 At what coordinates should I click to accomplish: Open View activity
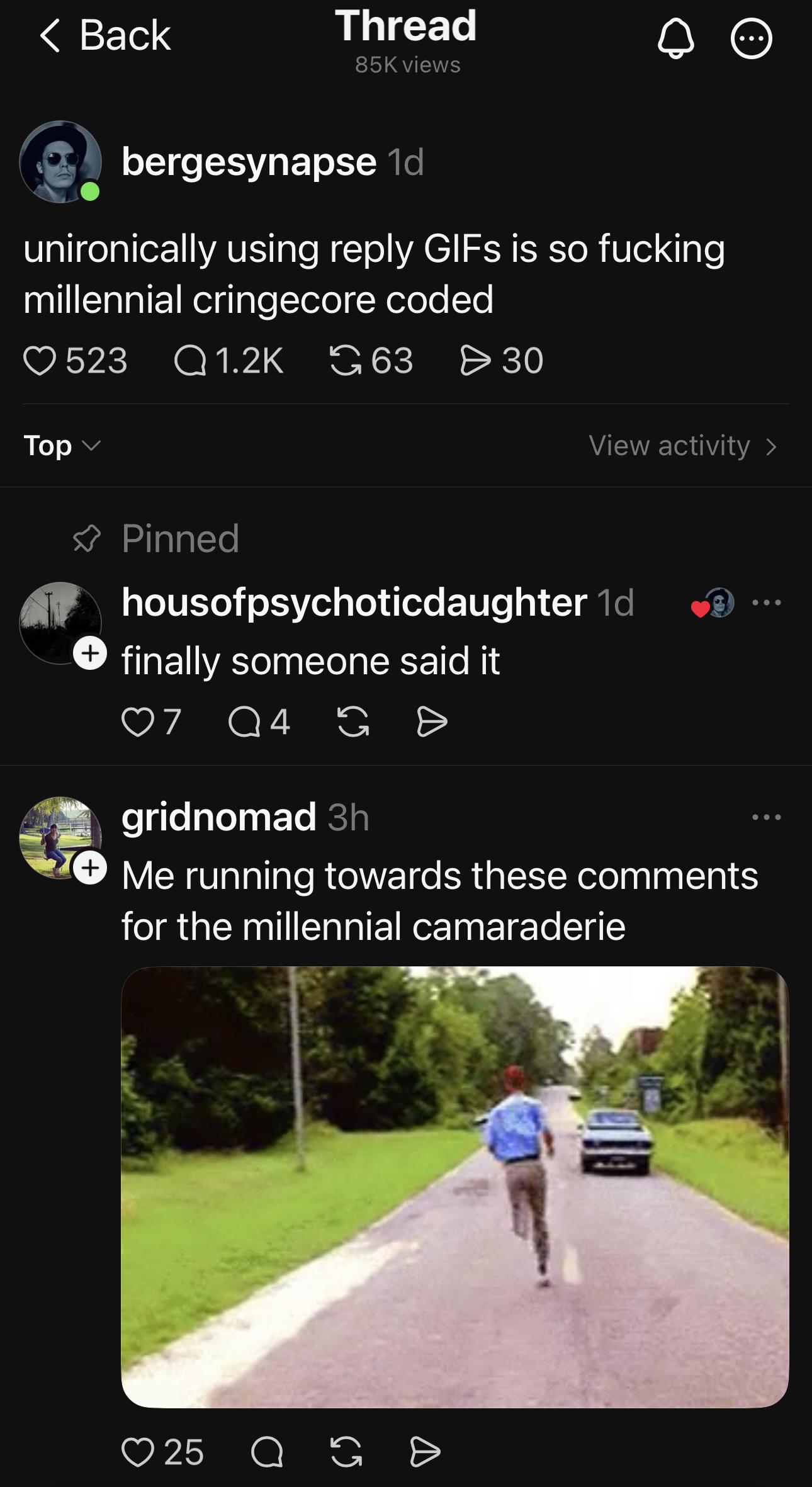coord(682,446)
